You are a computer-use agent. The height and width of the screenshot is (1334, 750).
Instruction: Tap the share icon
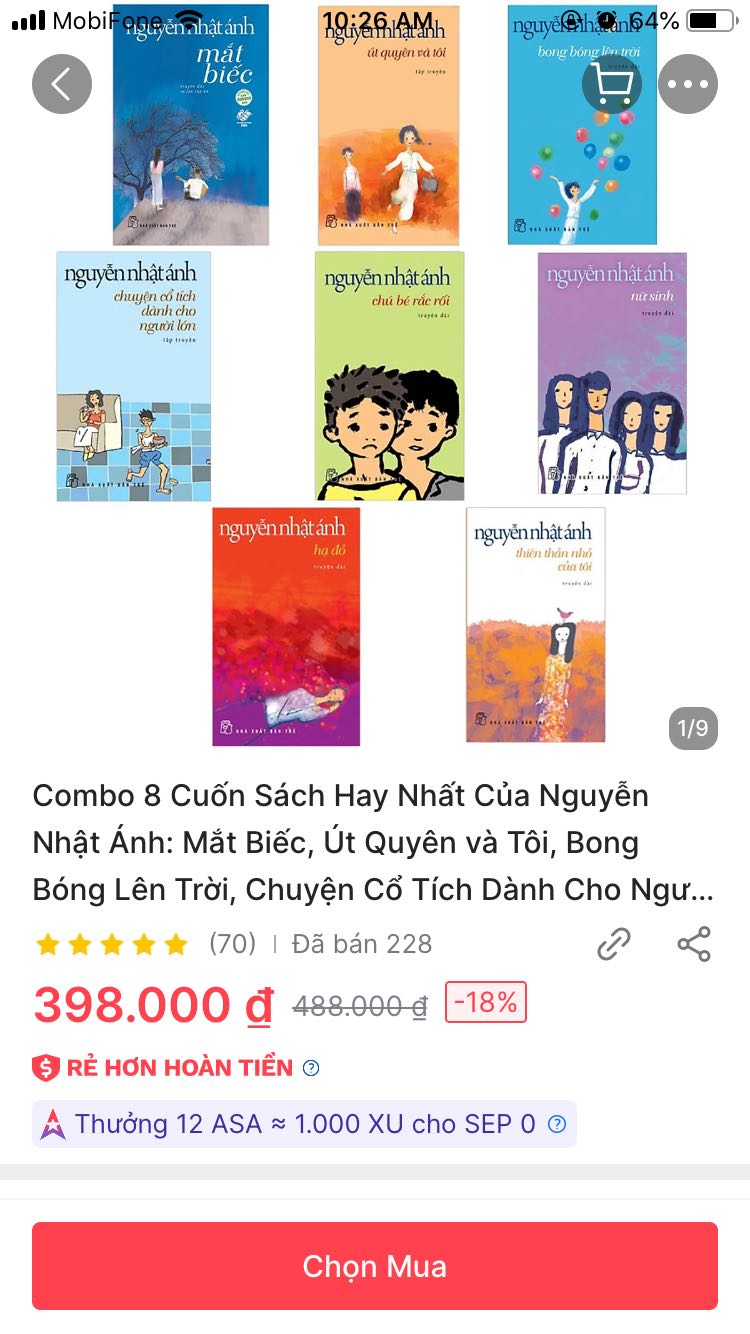pyautogui.click(x=694, y=943)
